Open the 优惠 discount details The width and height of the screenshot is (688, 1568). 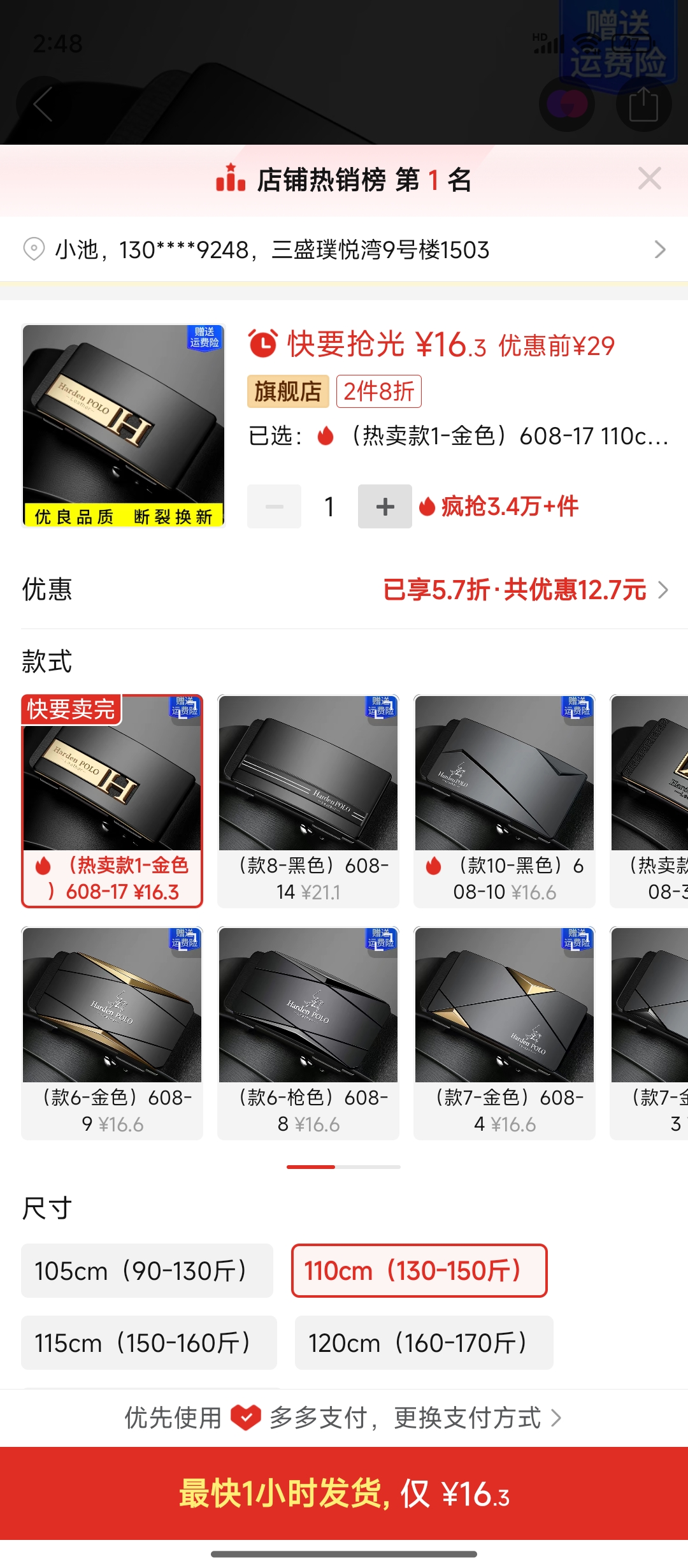525,590
